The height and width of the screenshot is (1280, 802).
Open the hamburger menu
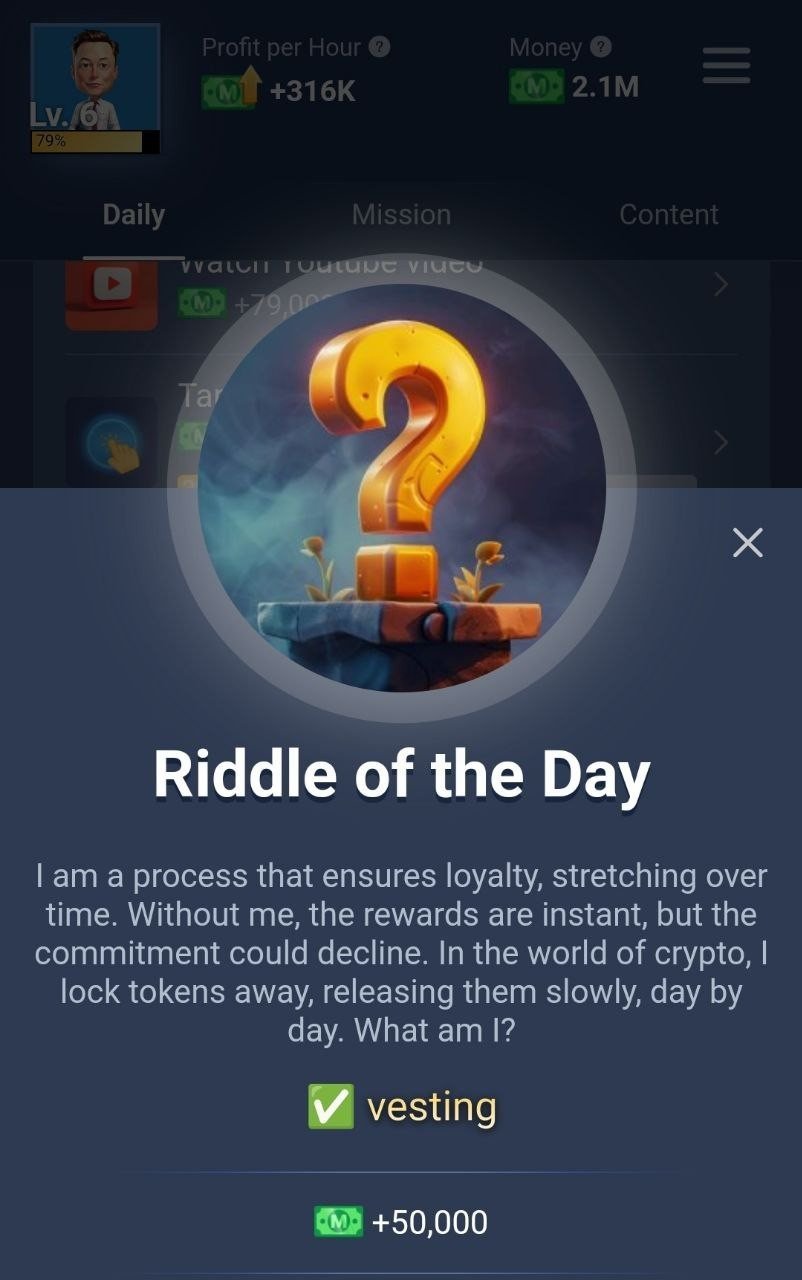[x=726, y=66]
